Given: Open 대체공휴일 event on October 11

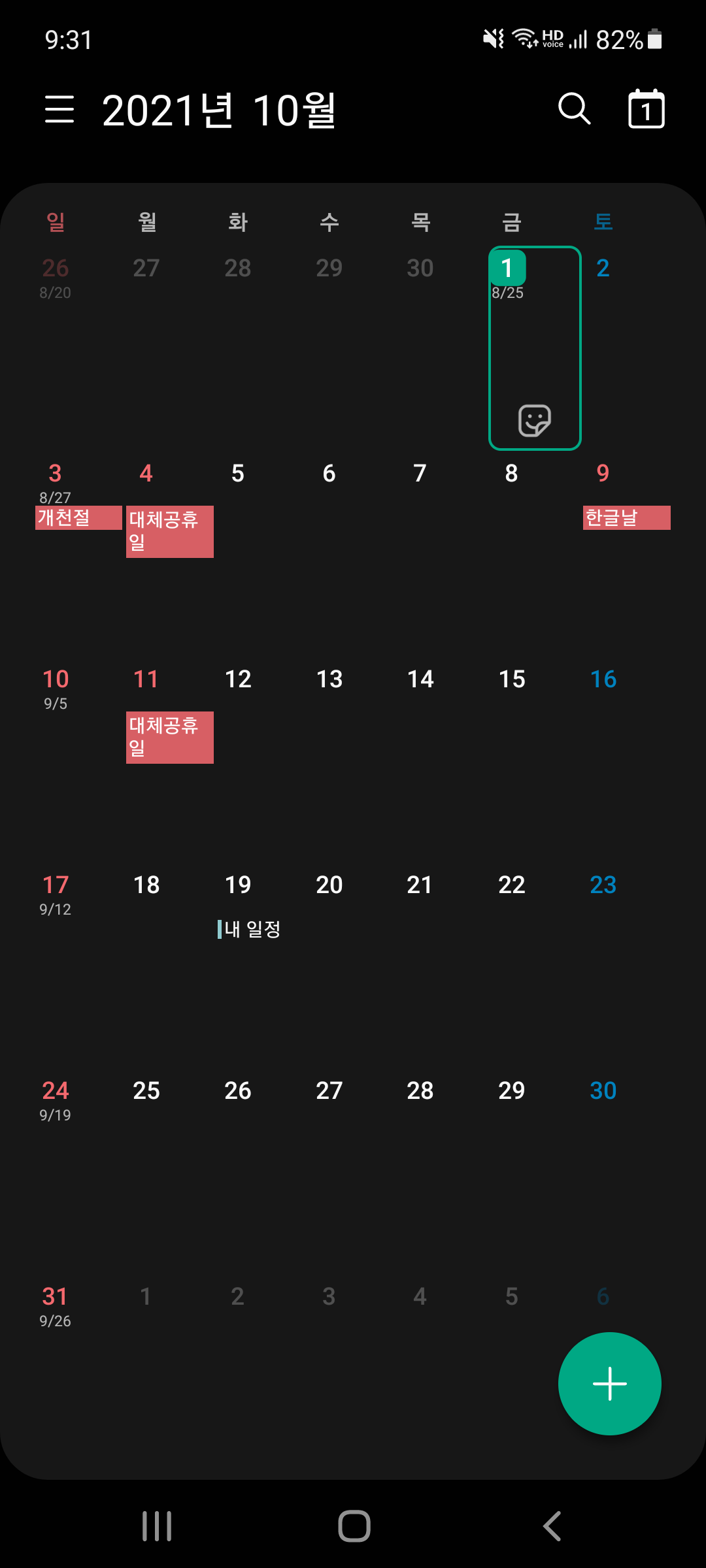Looking at the screenshot, I should click(x=169, y=737).
